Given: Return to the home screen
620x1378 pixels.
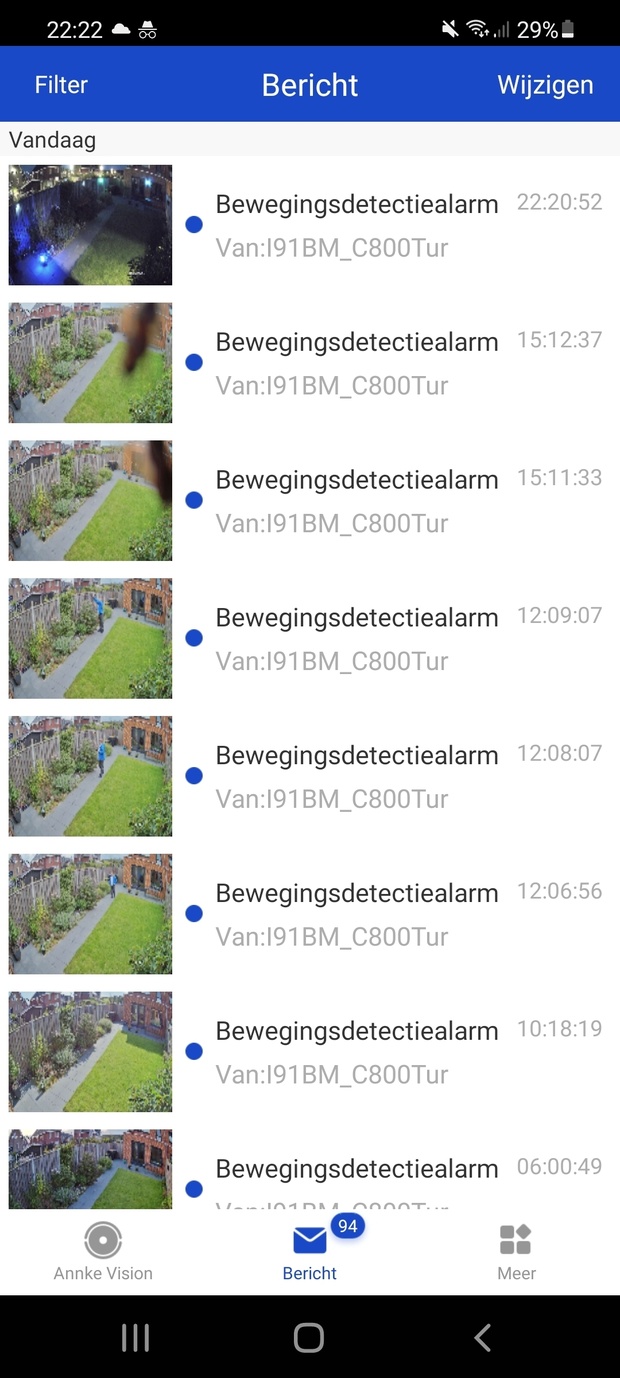Looking at the screenshot, I should click(309, 1338).
